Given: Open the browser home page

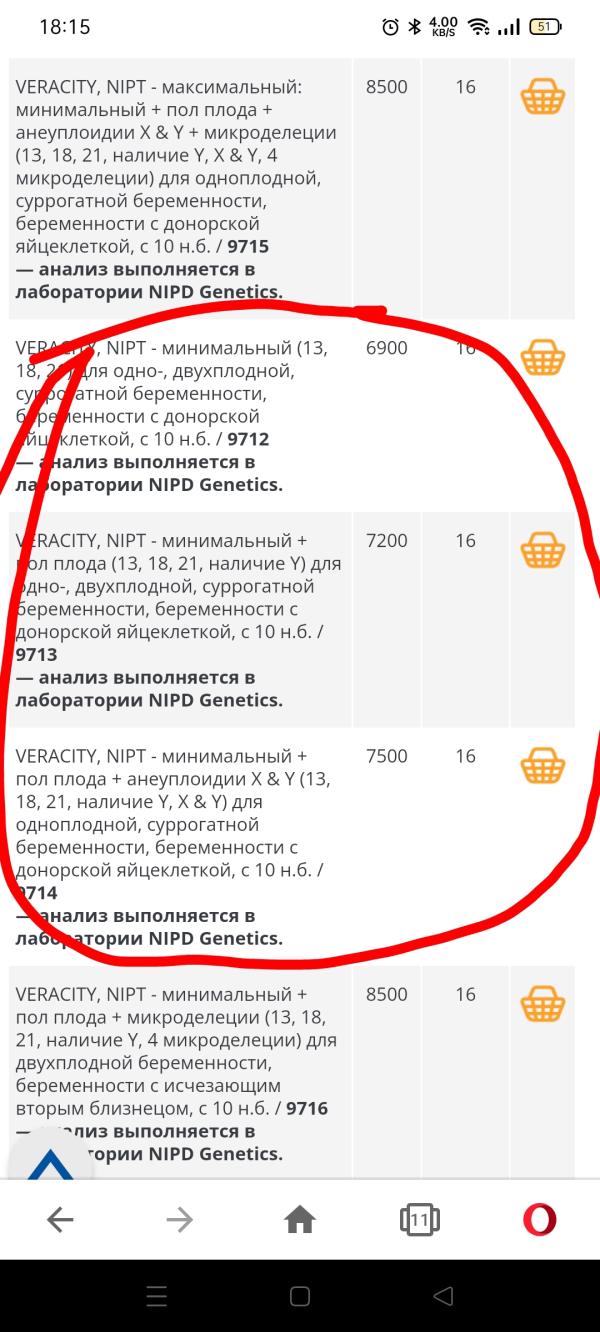Looking at the screenshot, I should click(x=300, y=1219).
